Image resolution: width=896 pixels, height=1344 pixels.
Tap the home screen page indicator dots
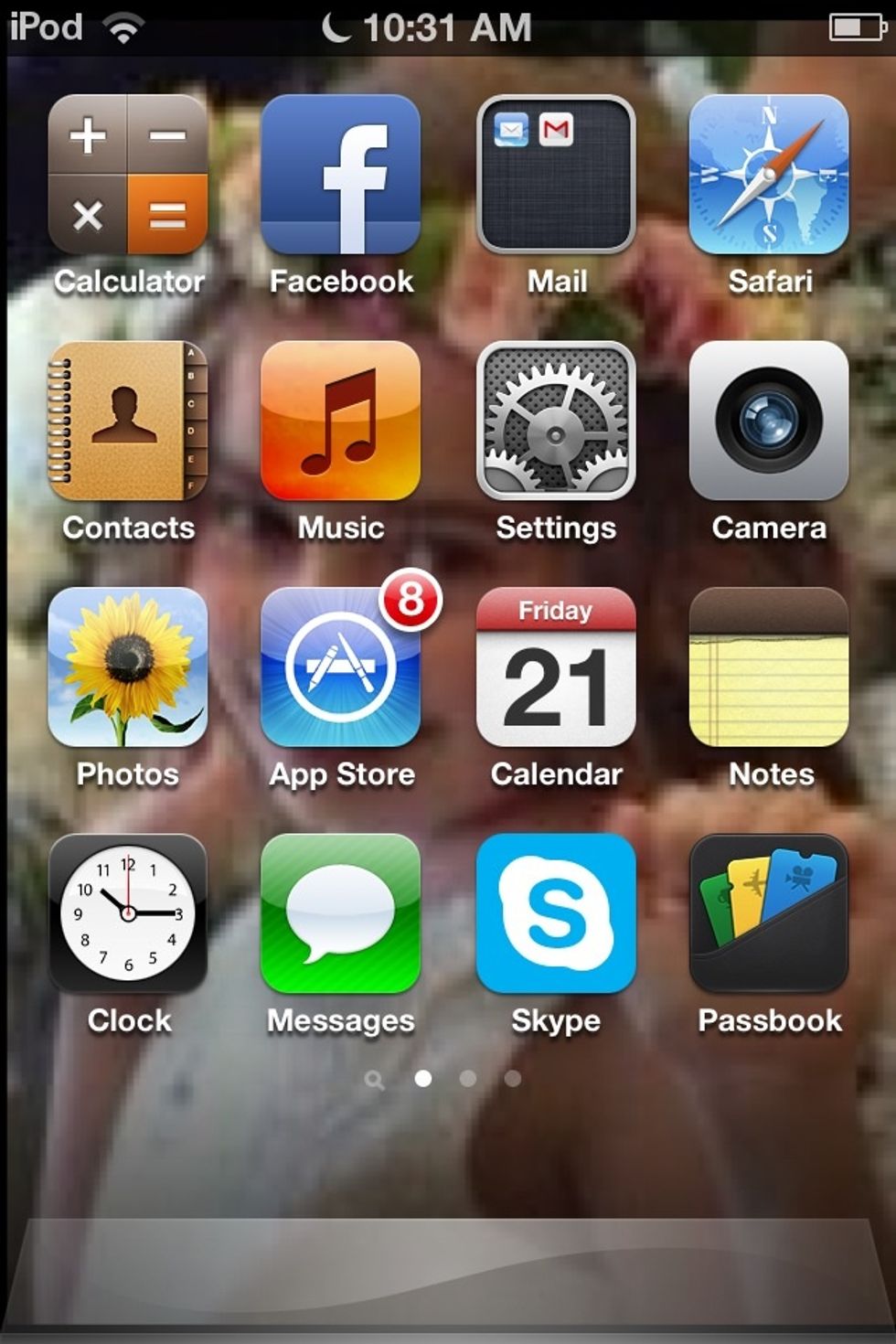tap(445, 1079)
